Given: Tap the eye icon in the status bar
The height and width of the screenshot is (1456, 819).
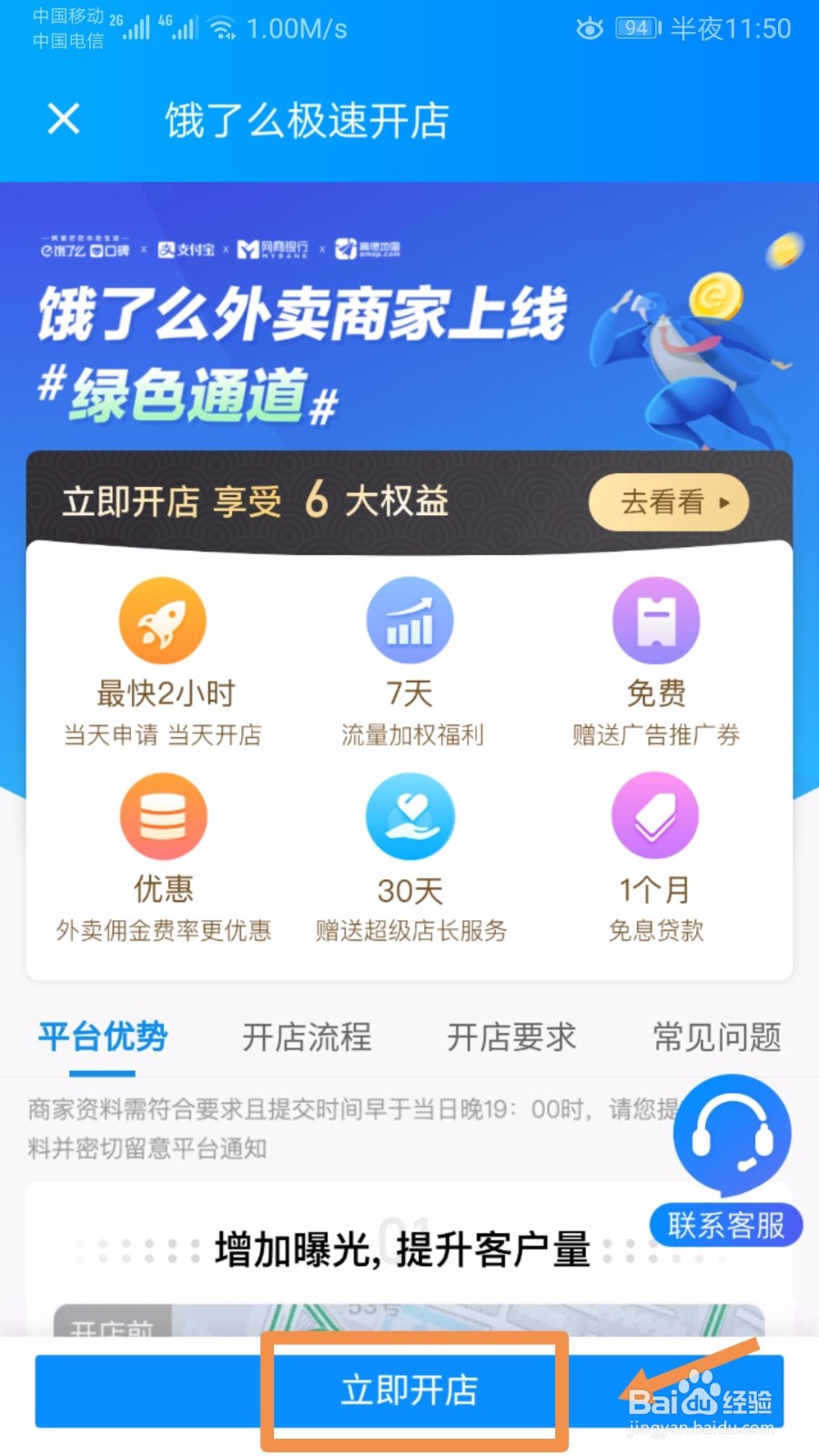Looking at the screenshot, I should pyautogui.click(x=589, y=28).
